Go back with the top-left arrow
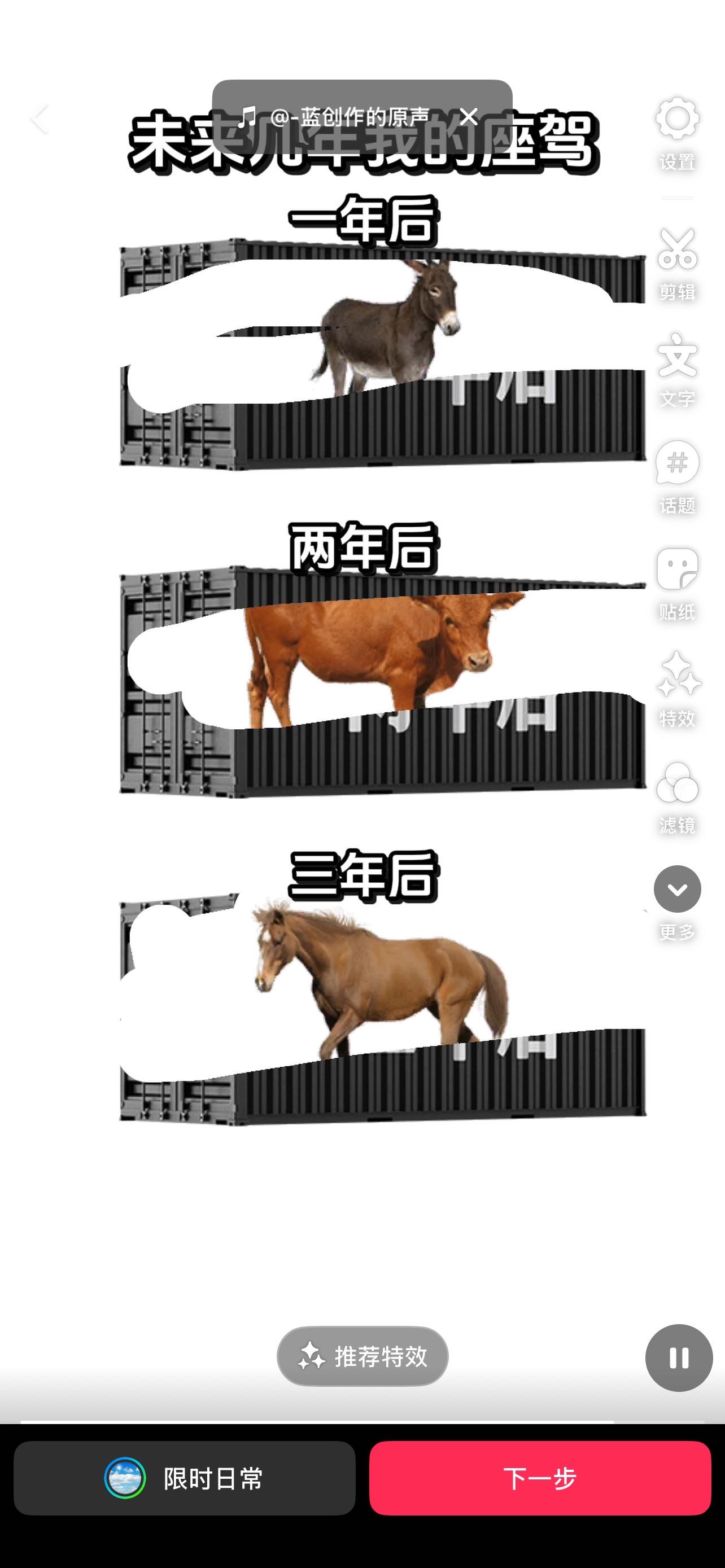This screenshot has height=1568, width=725. tap(40, 118)
